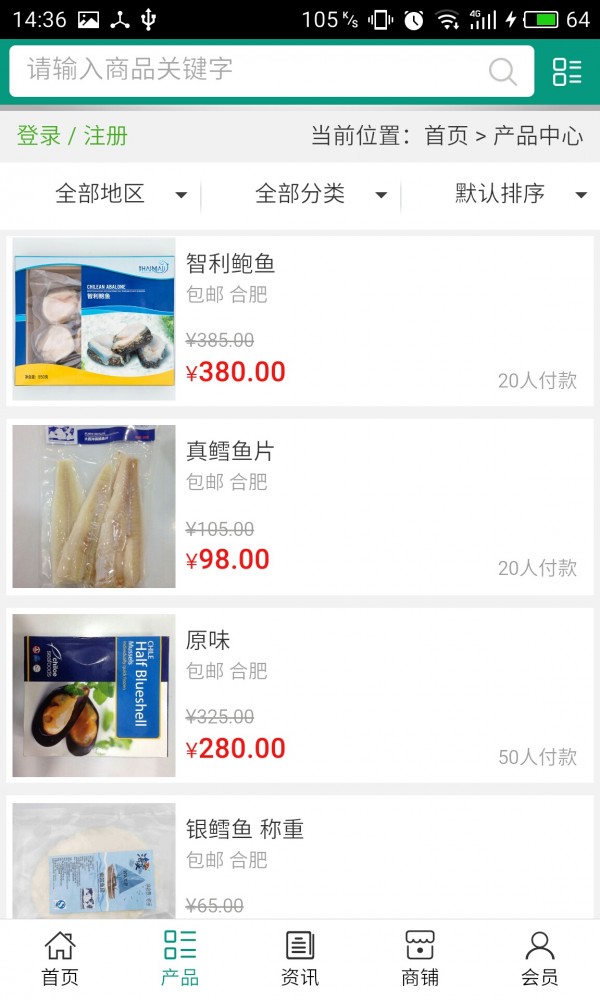This screenshot has height=1000, width=600.
Task: Switch to the 产品 tab
Action: tap(180, 958)
